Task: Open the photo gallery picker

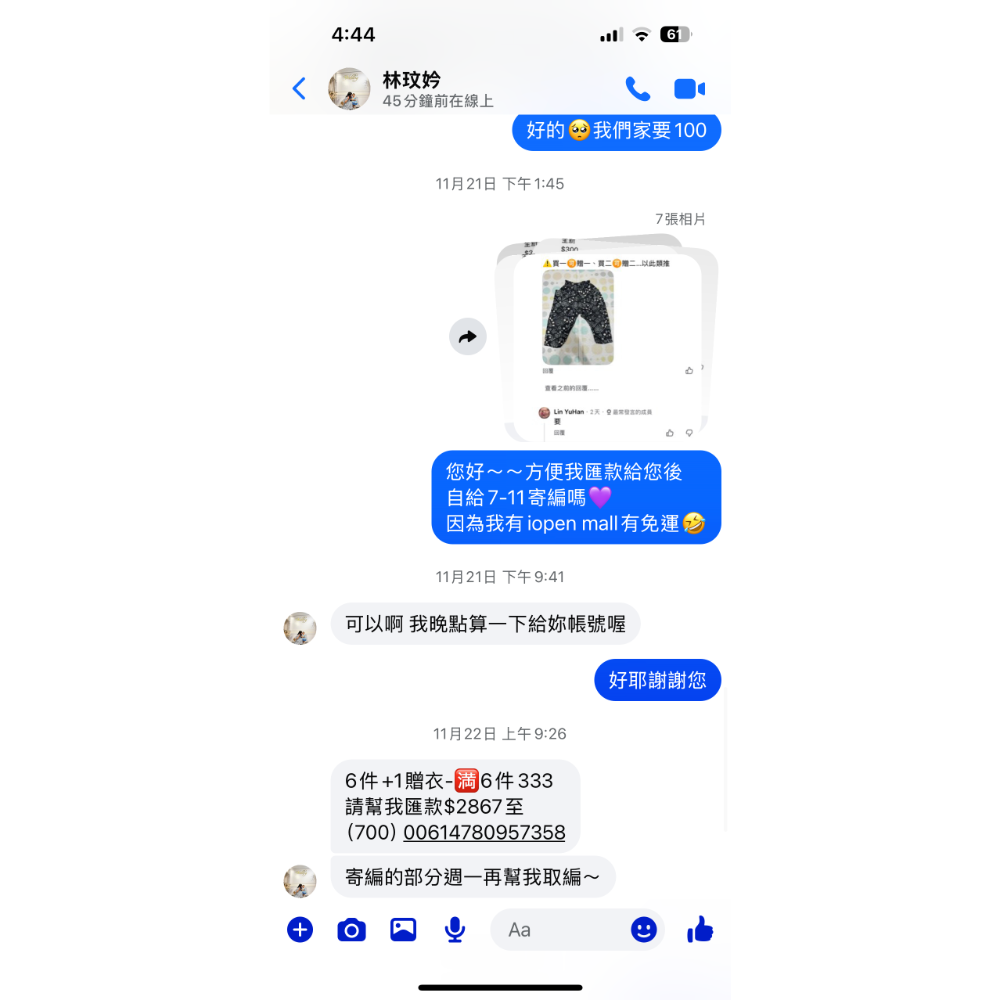Action: tap(403, 930)
